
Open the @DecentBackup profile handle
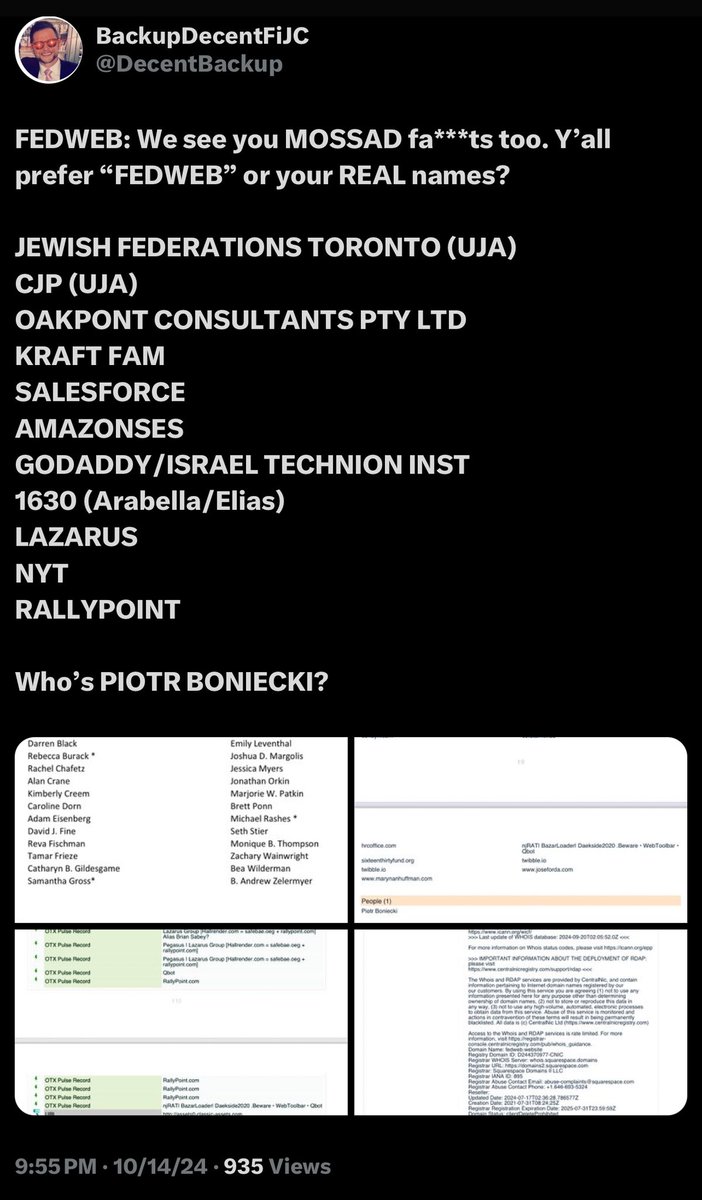click(189, 64)
